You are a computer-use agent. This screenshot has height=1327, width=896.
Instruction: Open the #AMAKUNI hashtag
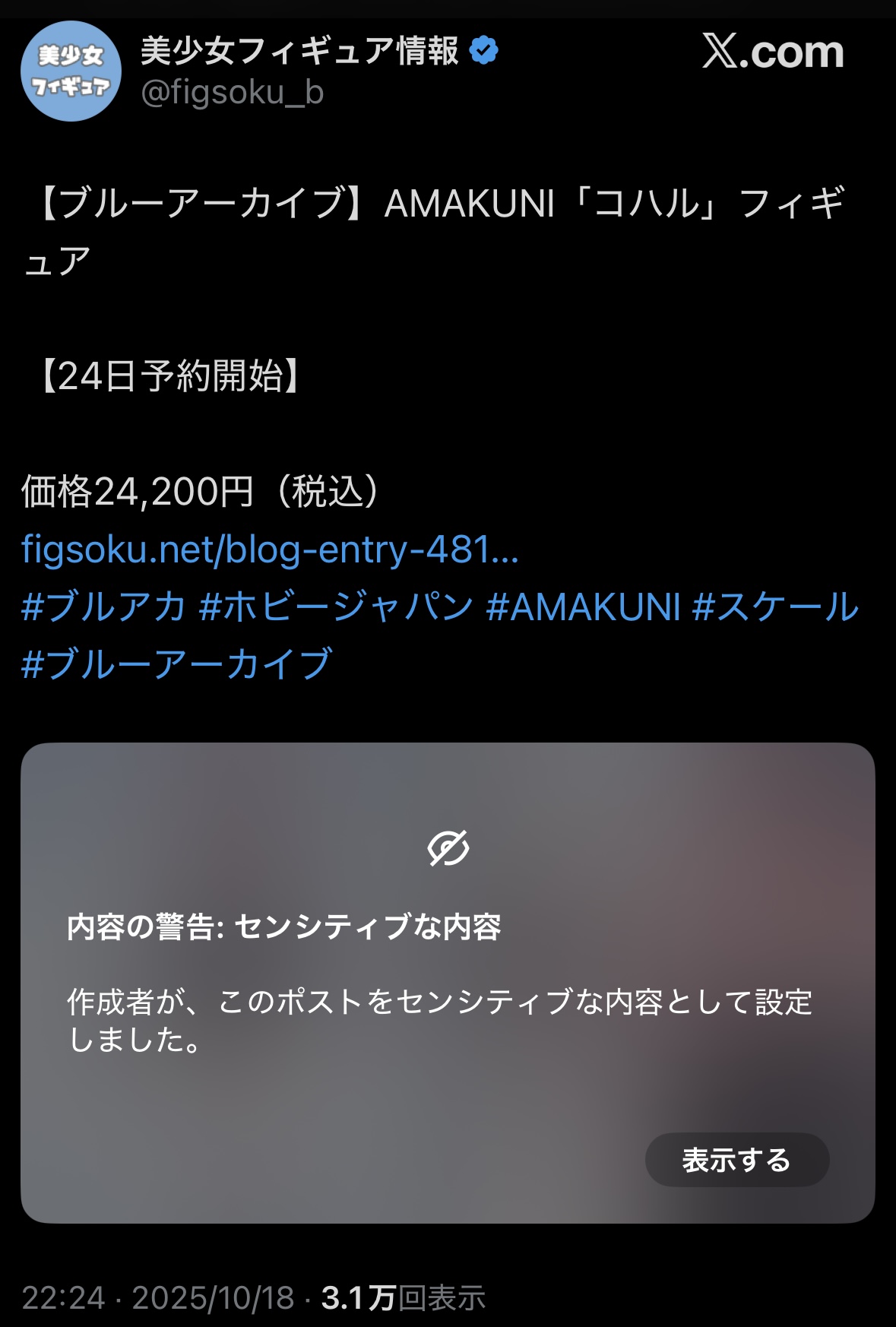tap(583, 606)
